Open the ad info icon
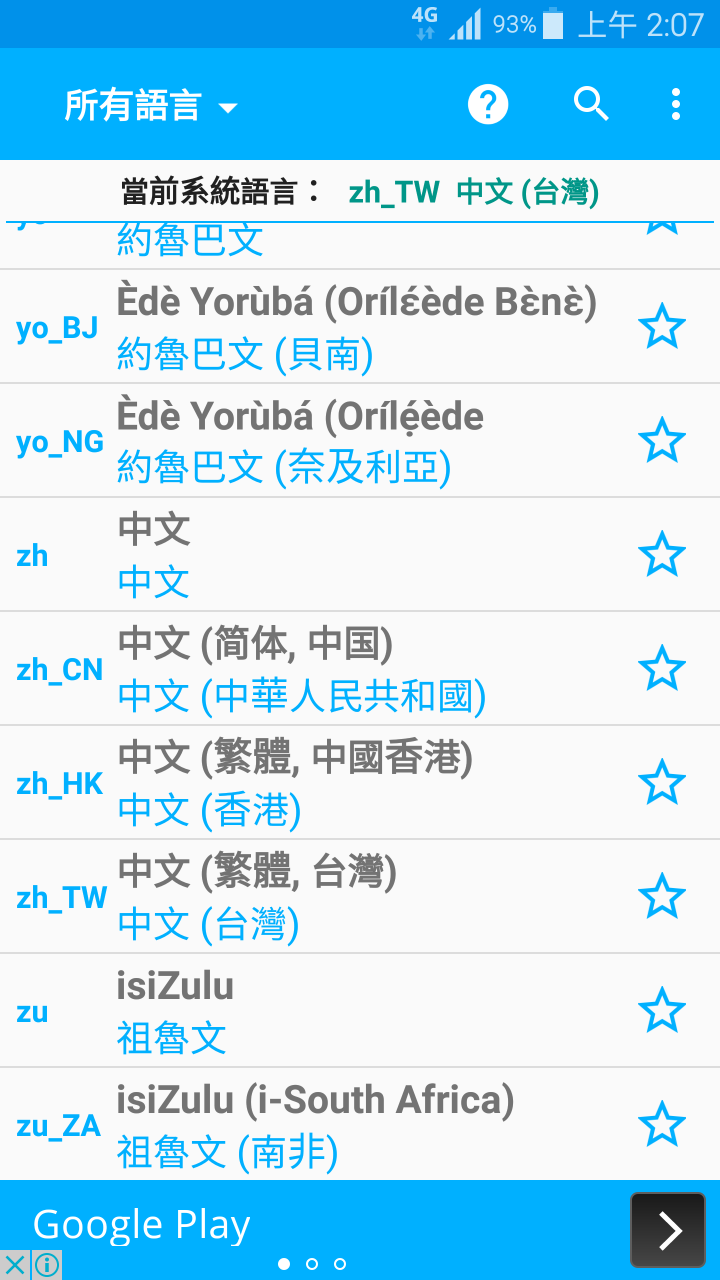The height and width of the screenshot is (1280, 720). [46, 1265]
